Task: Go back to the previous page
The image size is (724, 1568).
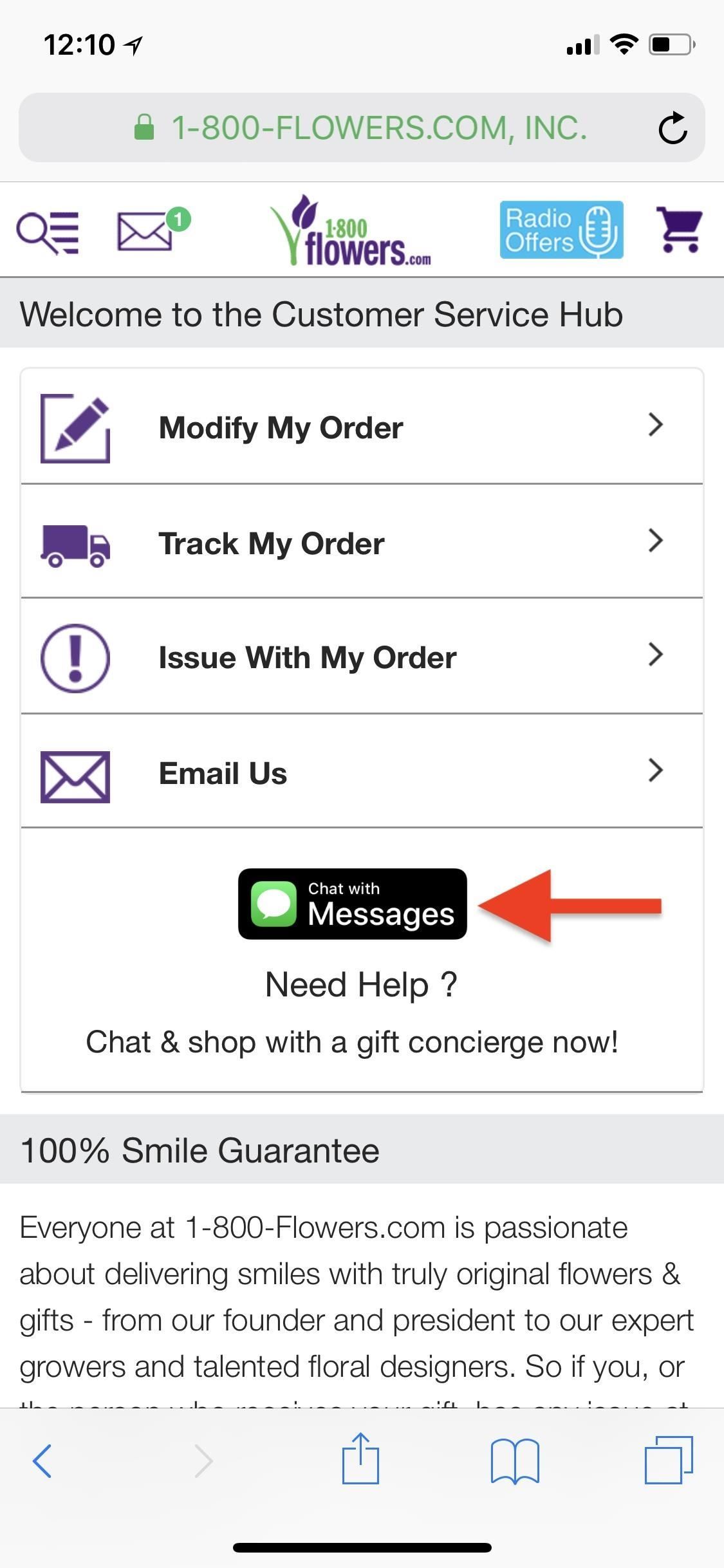Action: 42,1461
